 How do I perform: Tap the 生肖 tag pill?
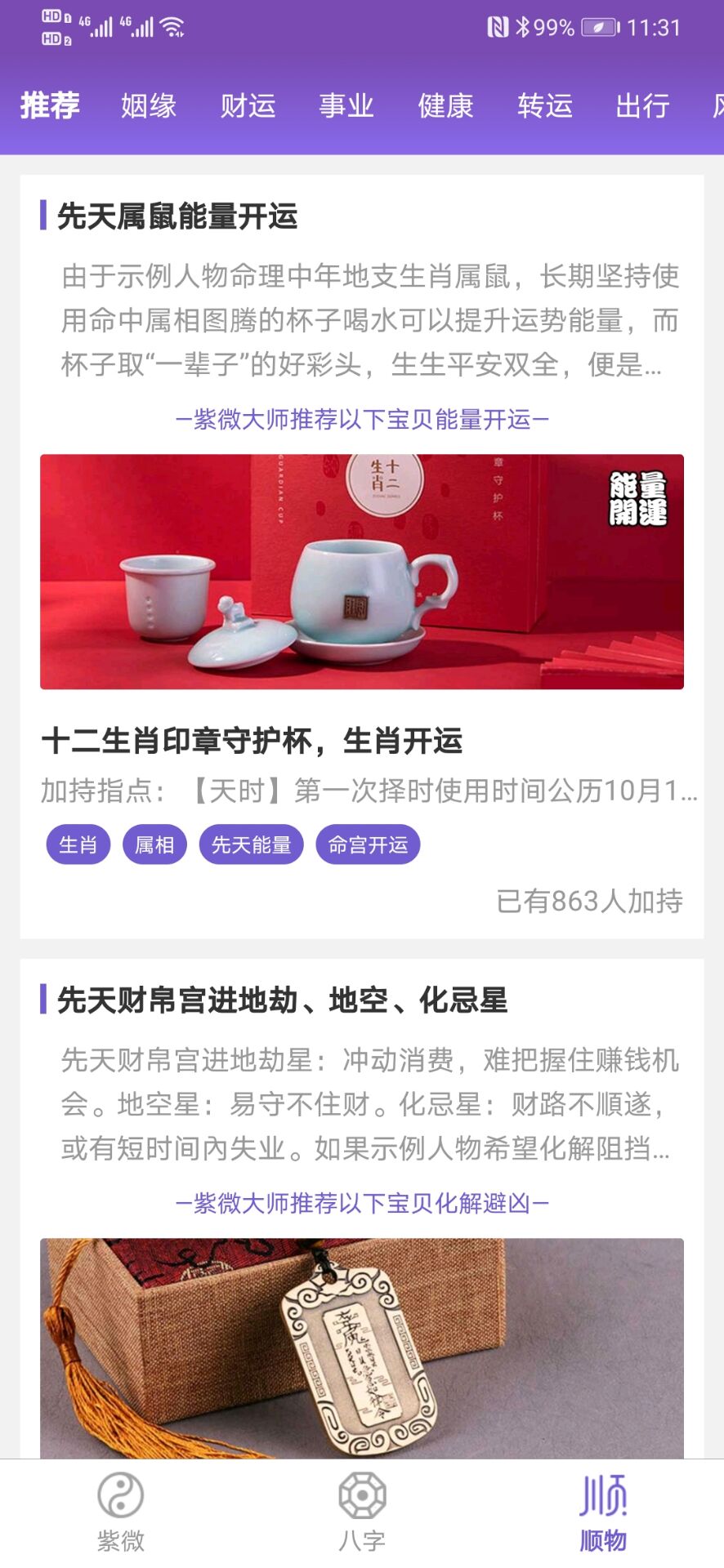78,844
